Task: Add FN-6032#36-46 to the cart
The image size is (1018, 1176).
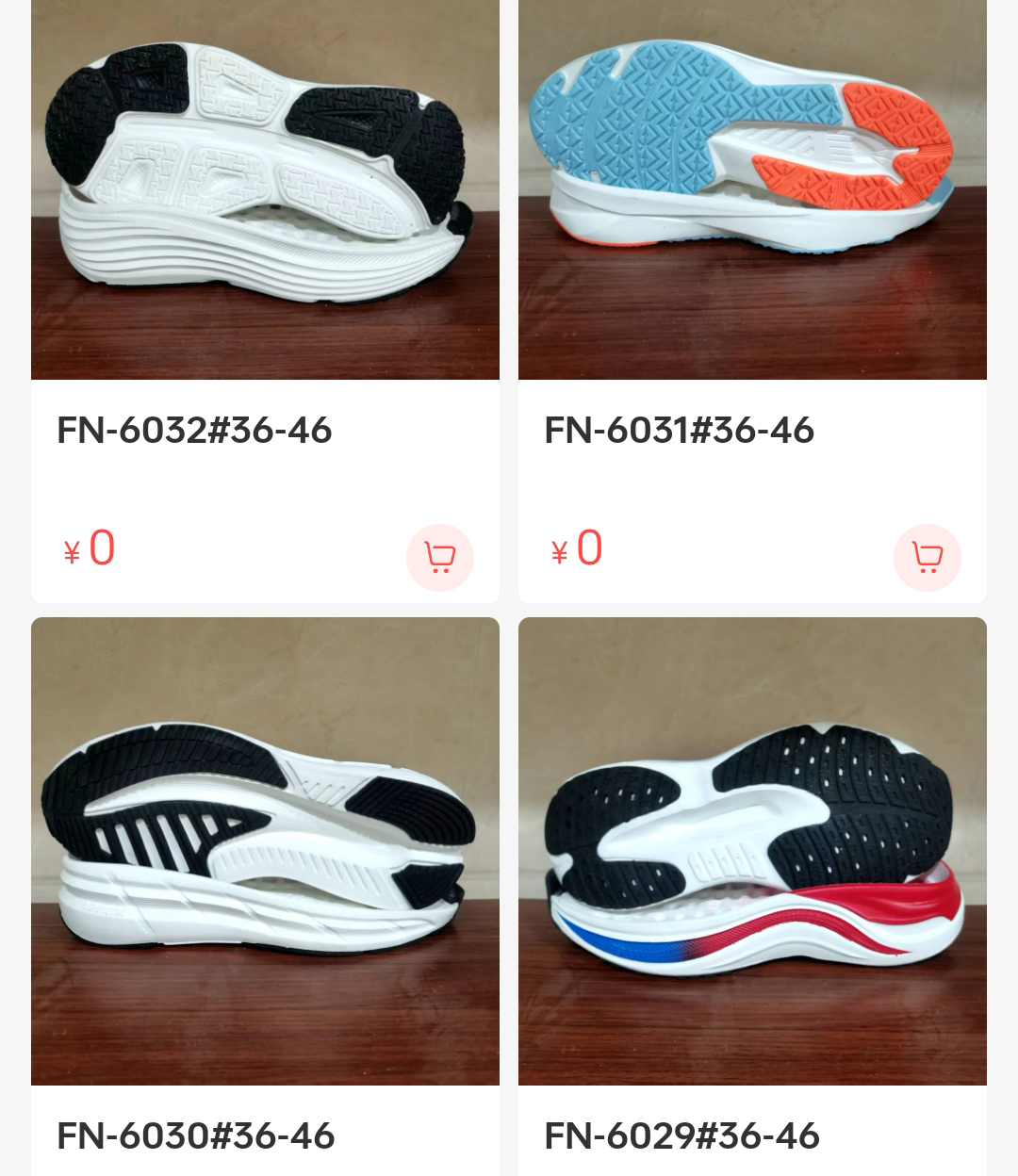Action: click(x=439, y=558)
